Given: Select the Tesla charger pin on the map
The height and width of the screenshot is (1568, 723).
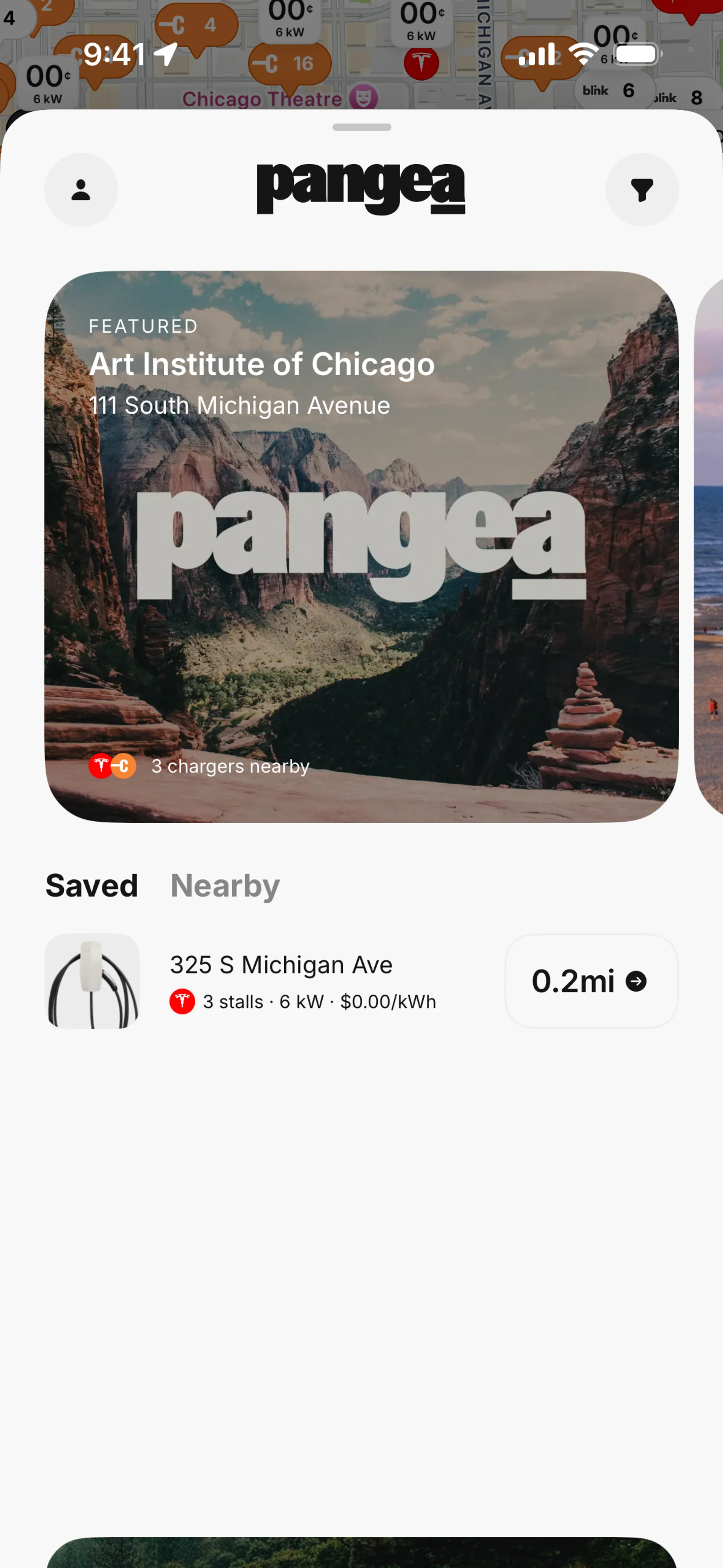Looking at the screenshot, I should coord(421,63).
